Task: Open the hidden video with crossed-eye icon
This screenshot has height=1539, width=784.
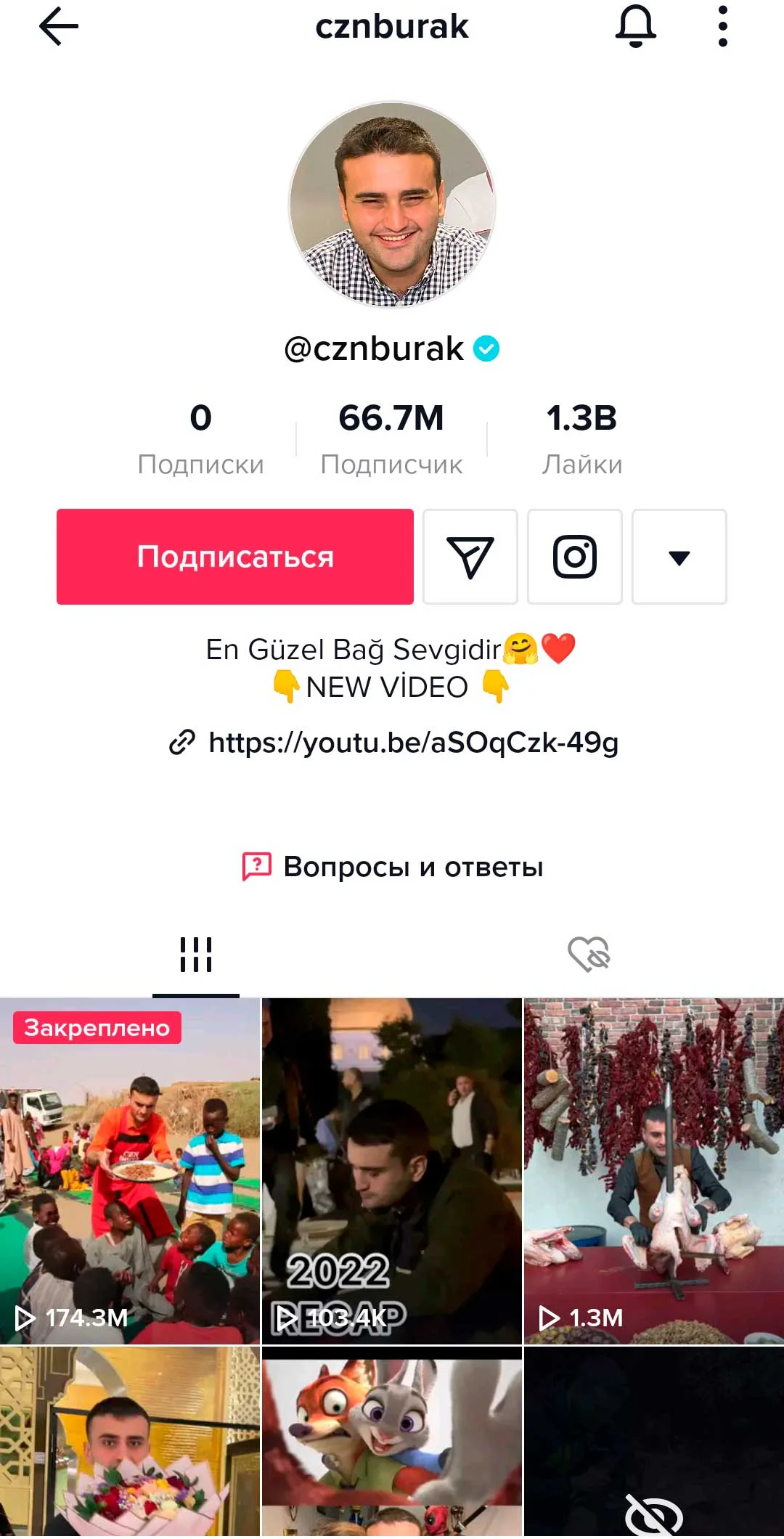Action: tap(653, 1441)
